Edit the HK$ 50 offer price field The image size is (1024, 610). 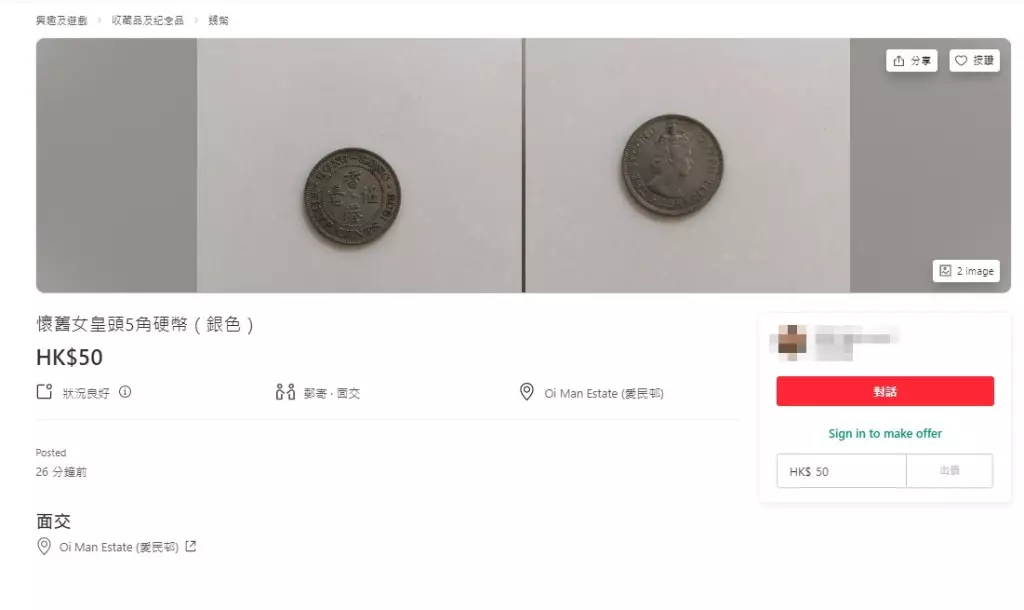841,471
